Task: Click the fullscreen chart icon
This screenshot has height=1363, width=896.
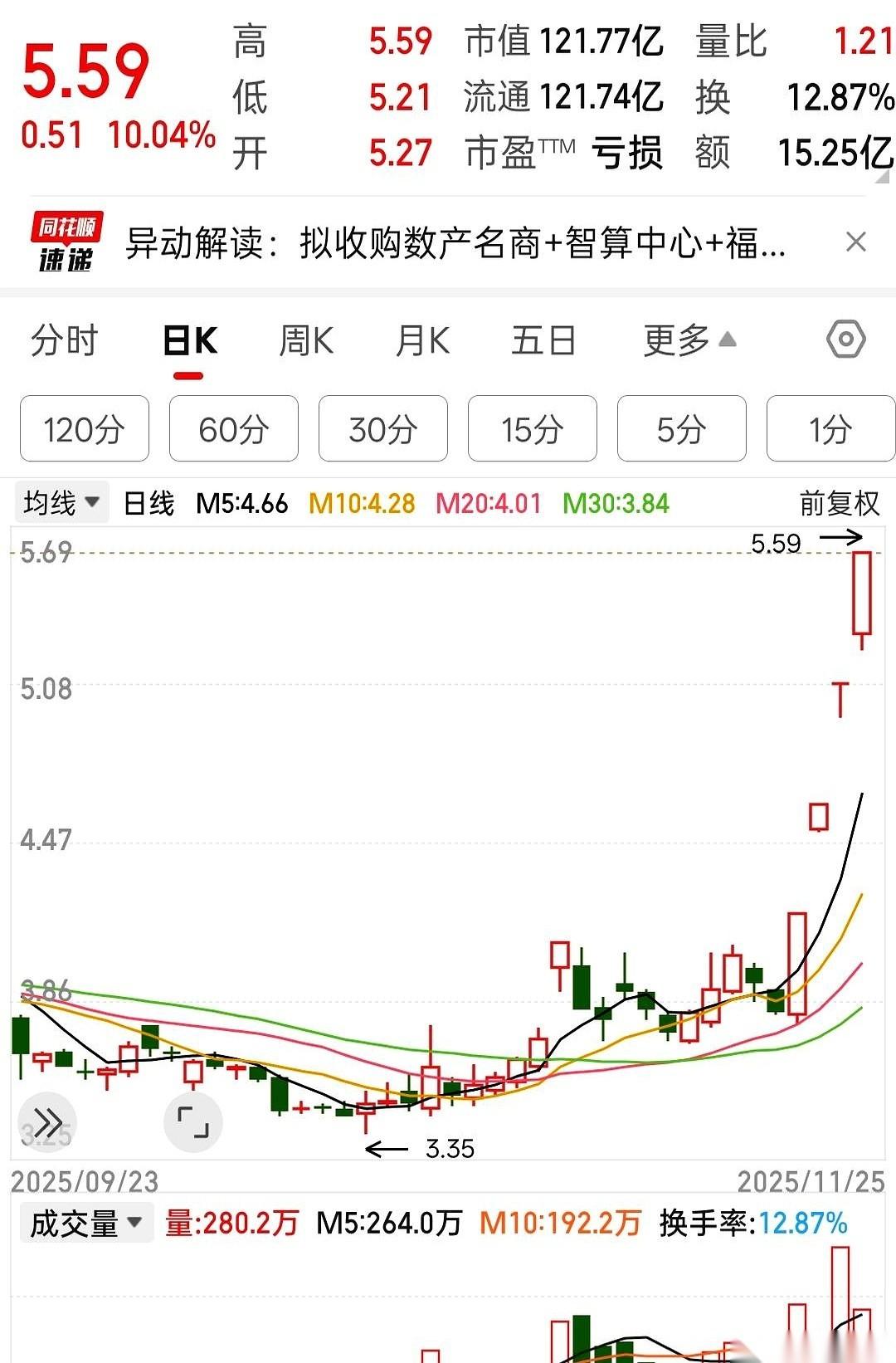Action: pos(193,1121)
